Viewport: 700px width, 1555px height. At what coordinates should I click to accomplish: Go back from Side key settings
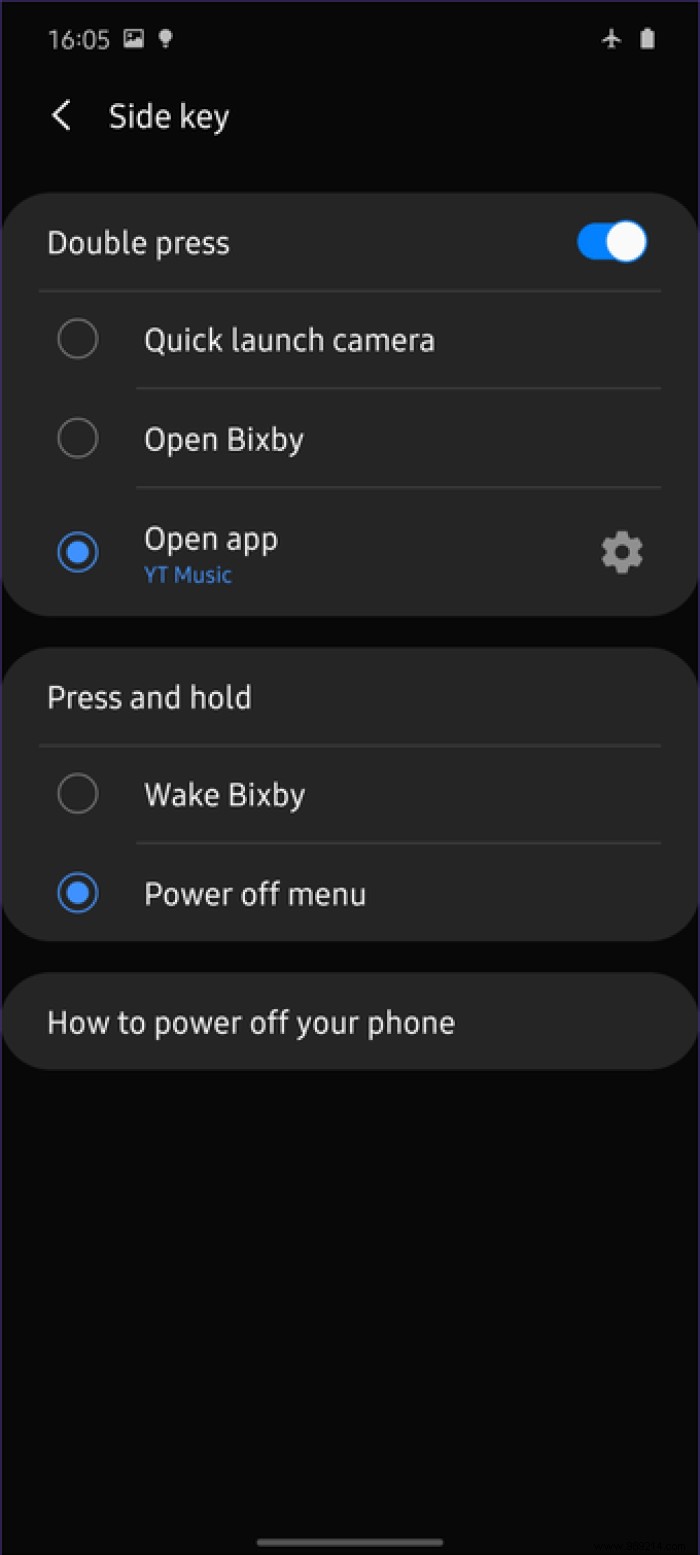(x=62, y=116)
